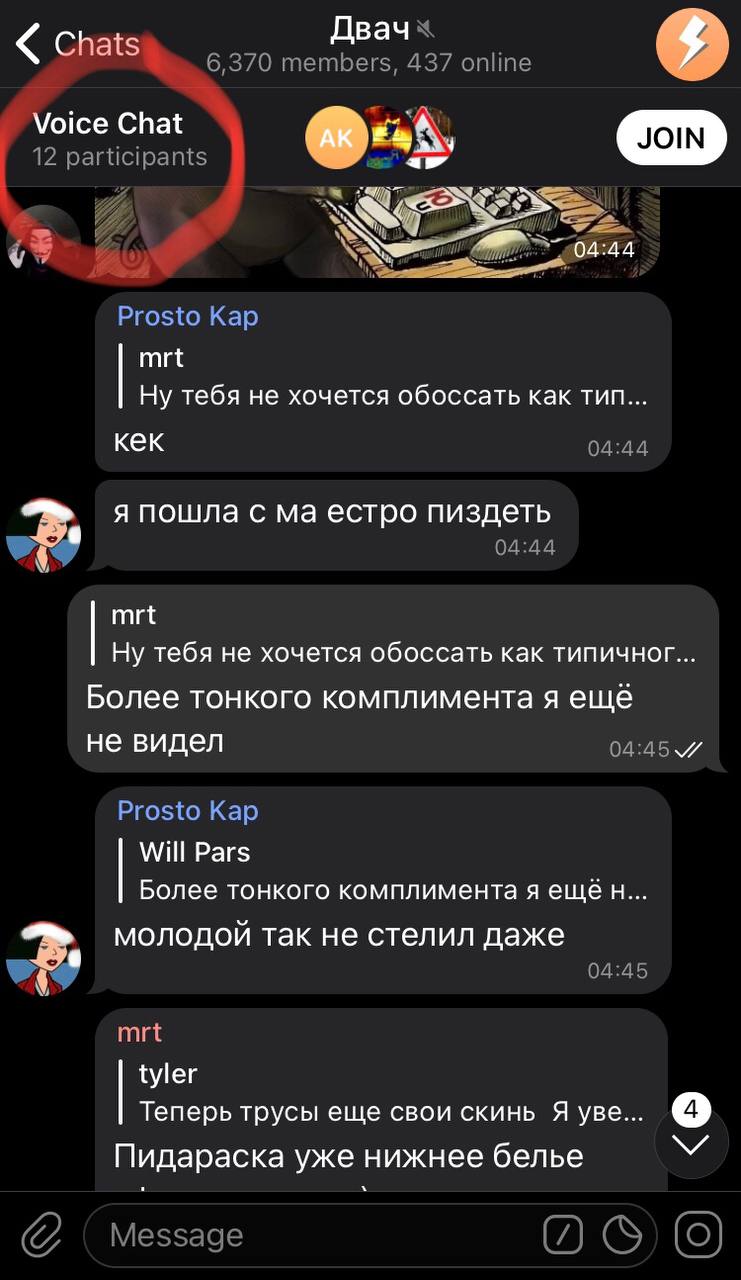Jump to the 4 unread messages
The image size is (741, 1280).
tap(691, 1142)
